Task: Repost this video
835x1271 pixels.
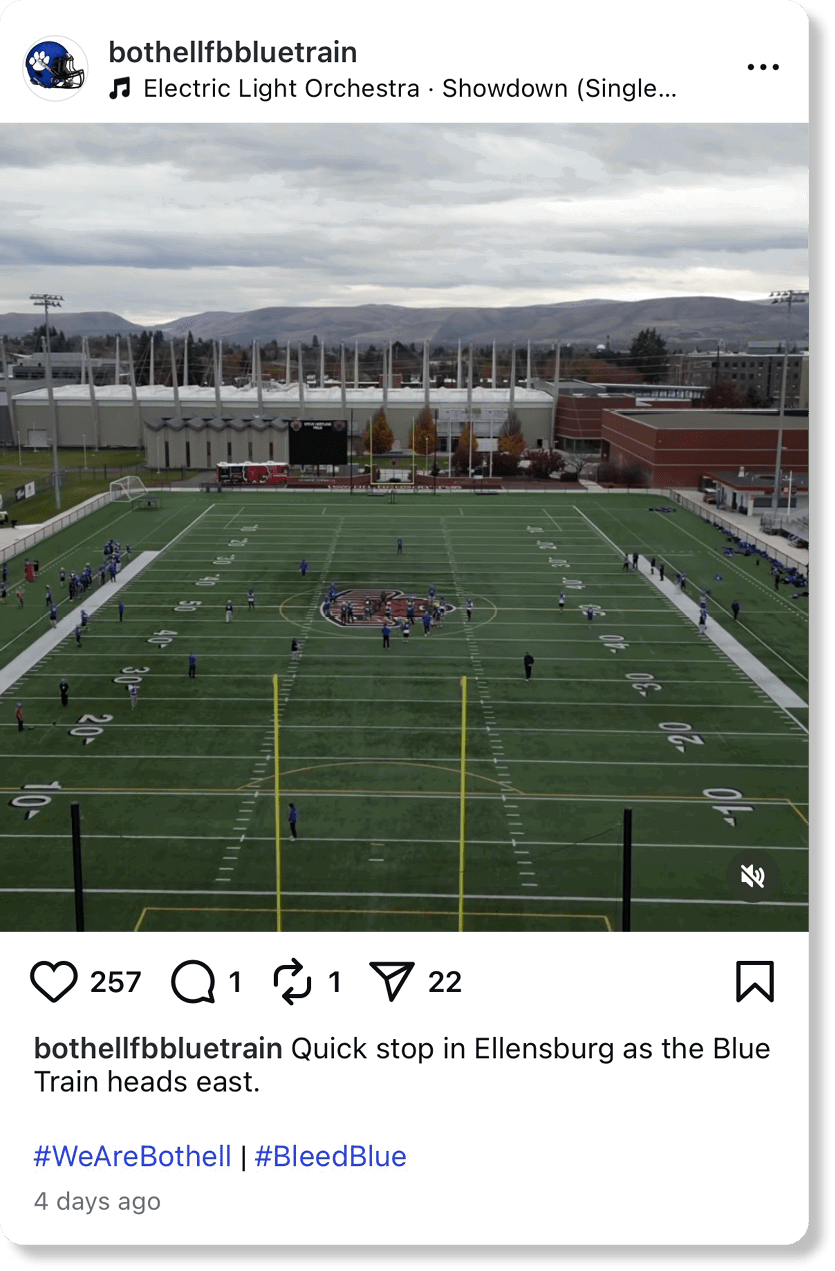Action: tap(293, 982)
